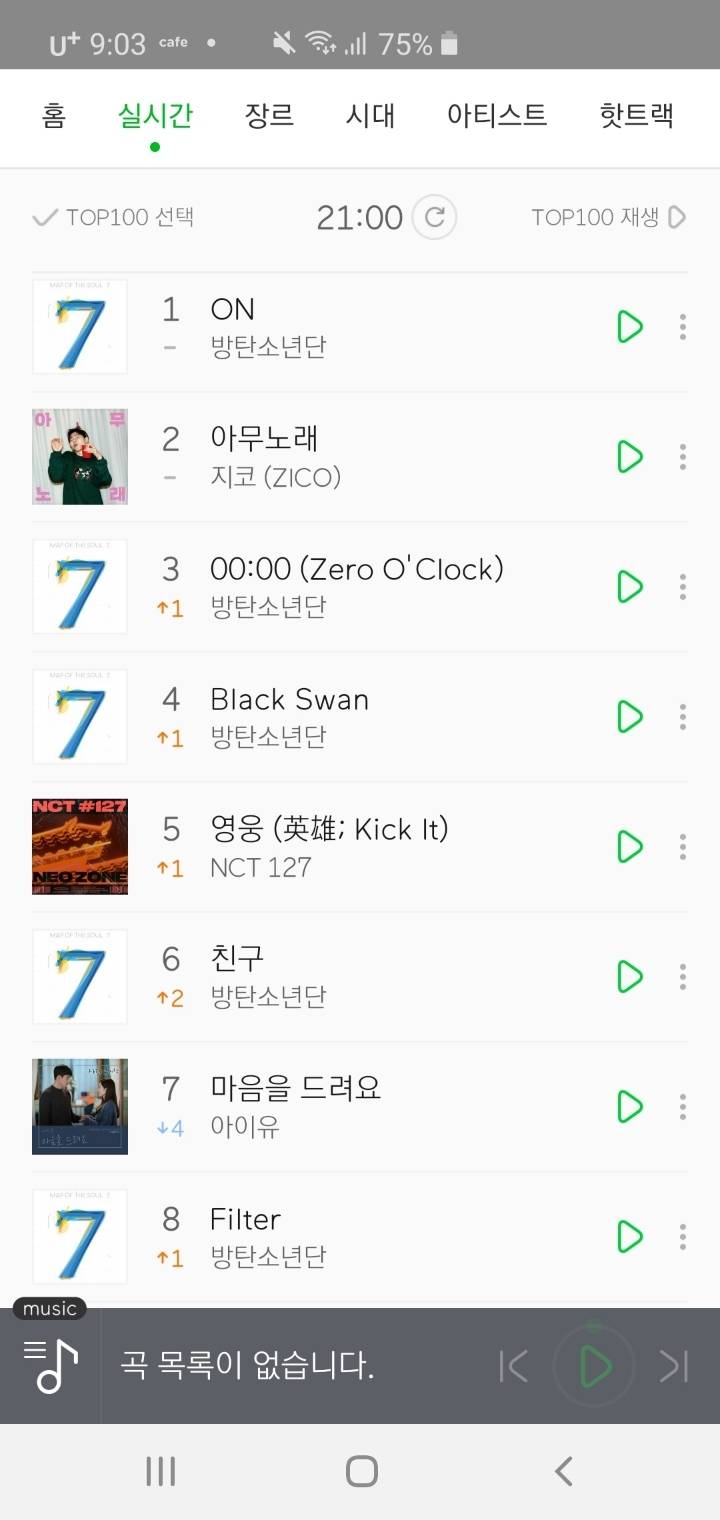Open options menu for Filter
The image size is (720, 1520).
coord(683,1236)
